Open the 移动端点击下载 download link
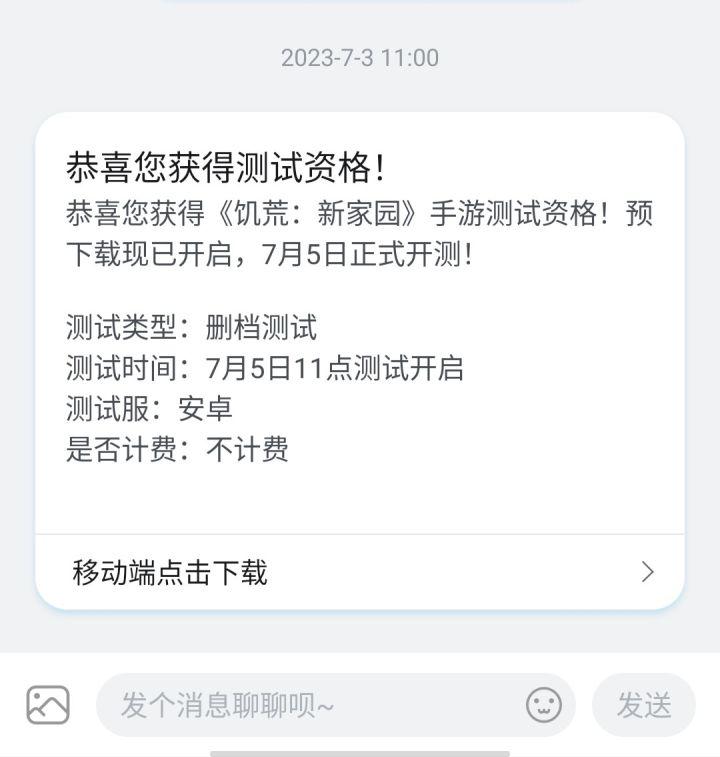The height and width of the screenshot is (757, 720). coord(360,572)
